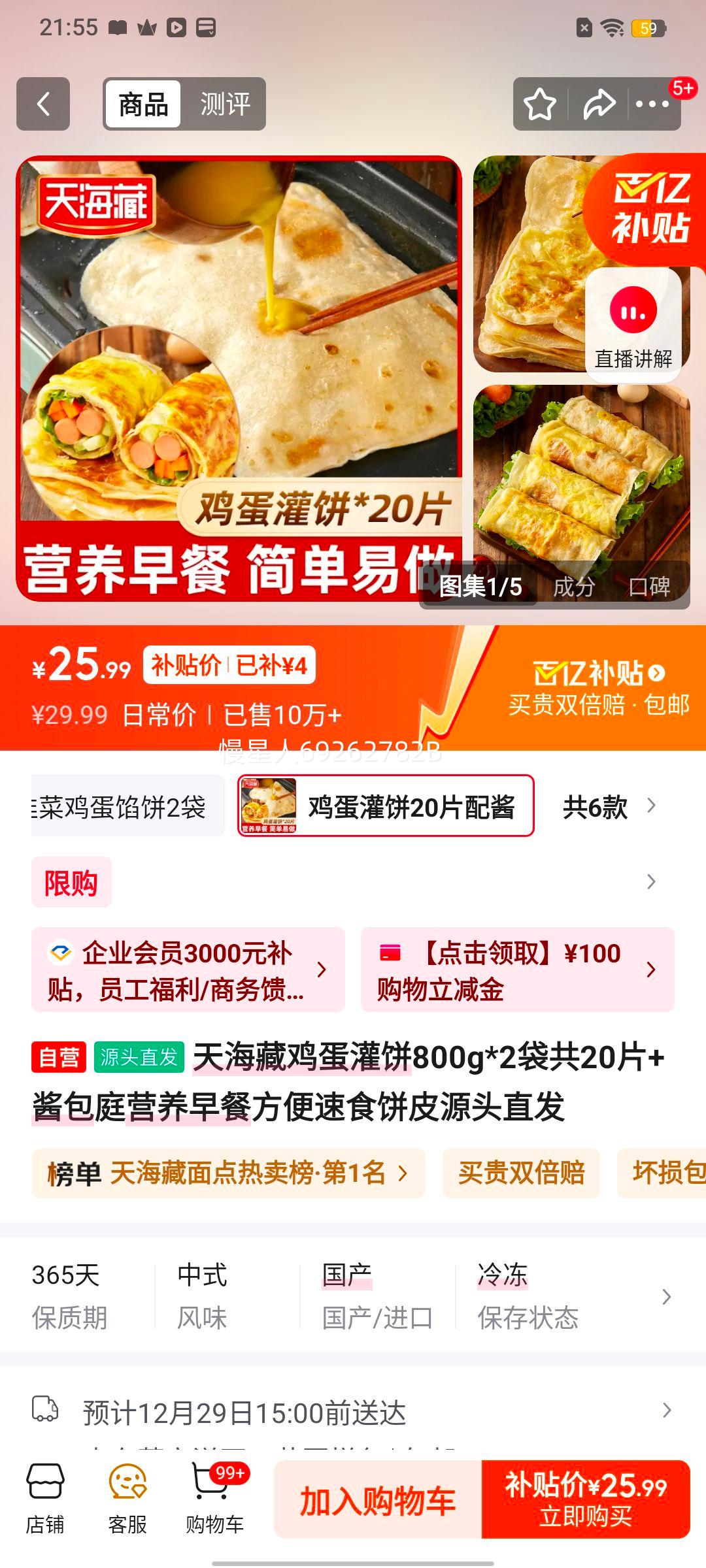Tap the share icon
This screenshot has height=1568, width=706.
pyautogui.click(x=598, y=103)
